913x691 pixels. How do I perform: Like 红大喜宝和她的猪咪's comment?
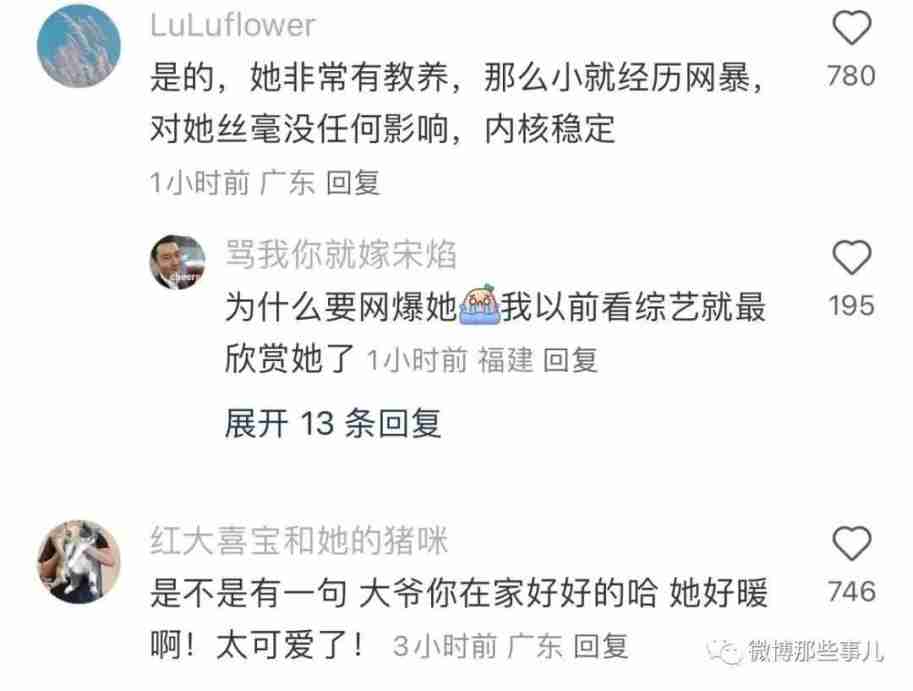[x=851, y=545]
